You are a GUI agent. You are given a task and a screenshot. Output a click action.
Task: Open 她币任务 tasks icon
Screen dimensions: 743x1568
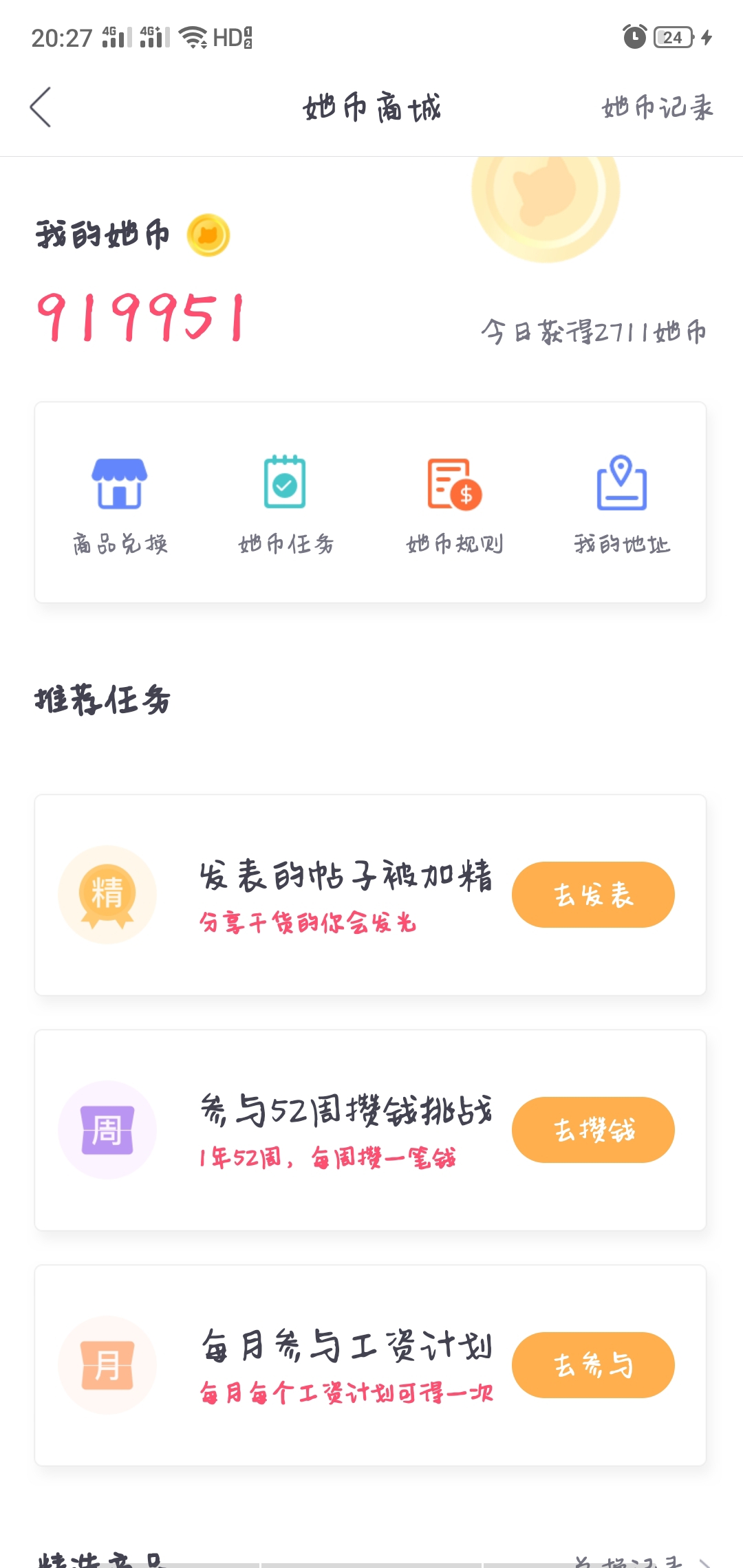coord(286,505)
